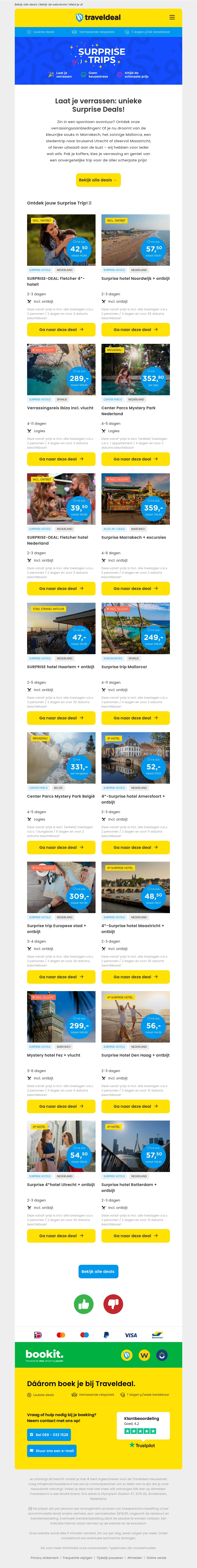Go to the Center Parcs Mystery Park Nederland deal
Viewport: 197px width, 1568px height.
pyautogui.click(x=135, y=459)
